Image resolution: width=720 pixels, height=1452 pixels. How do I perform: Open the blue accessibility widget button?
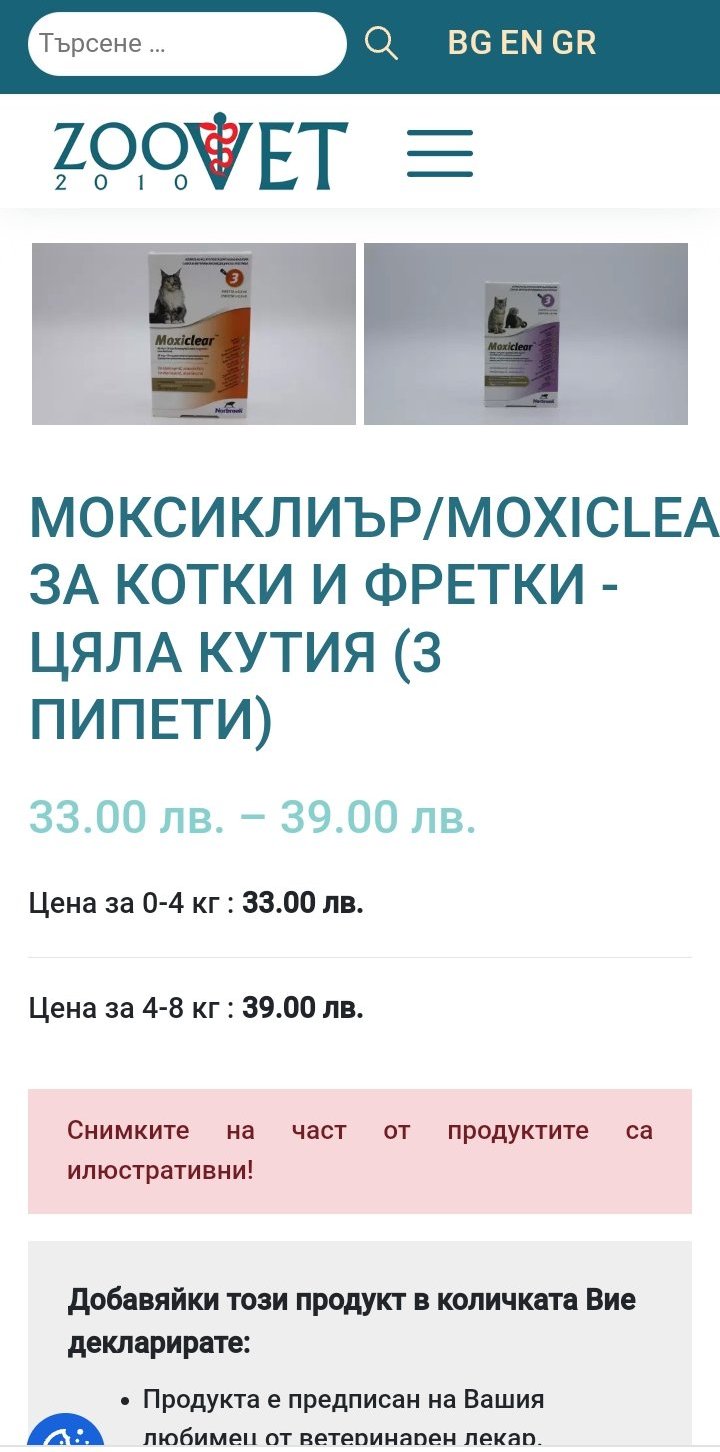click(66, 1432)
